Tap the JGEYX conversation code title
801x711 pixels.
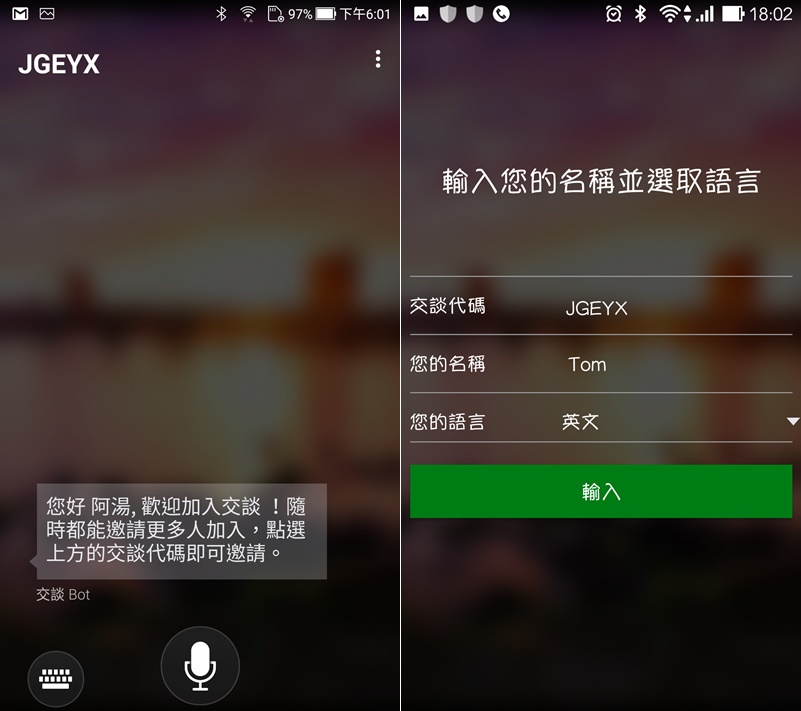pos(59,65)
